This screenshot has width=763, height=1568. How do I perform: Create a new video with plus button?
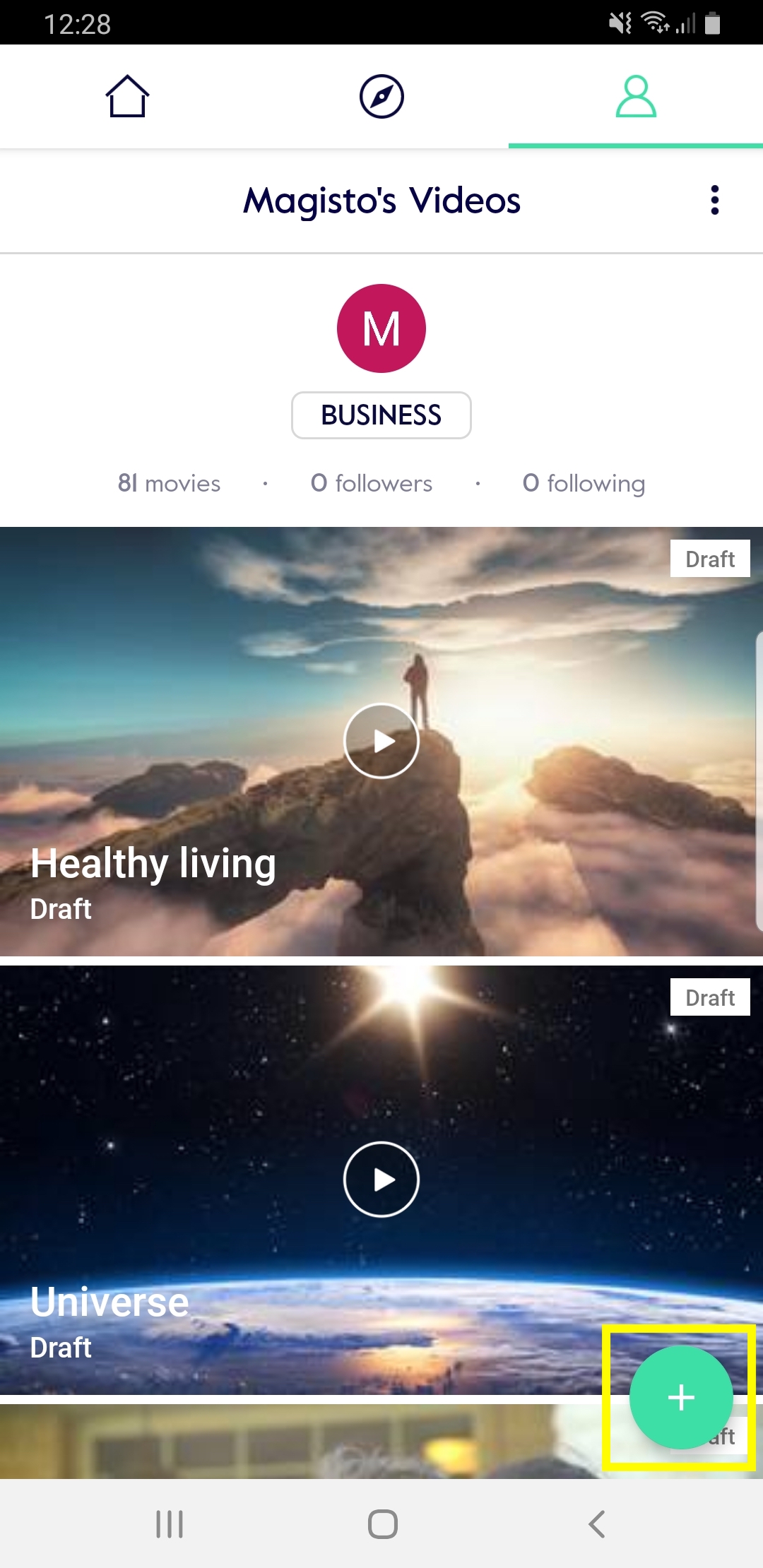click(x=681, y=1397)
